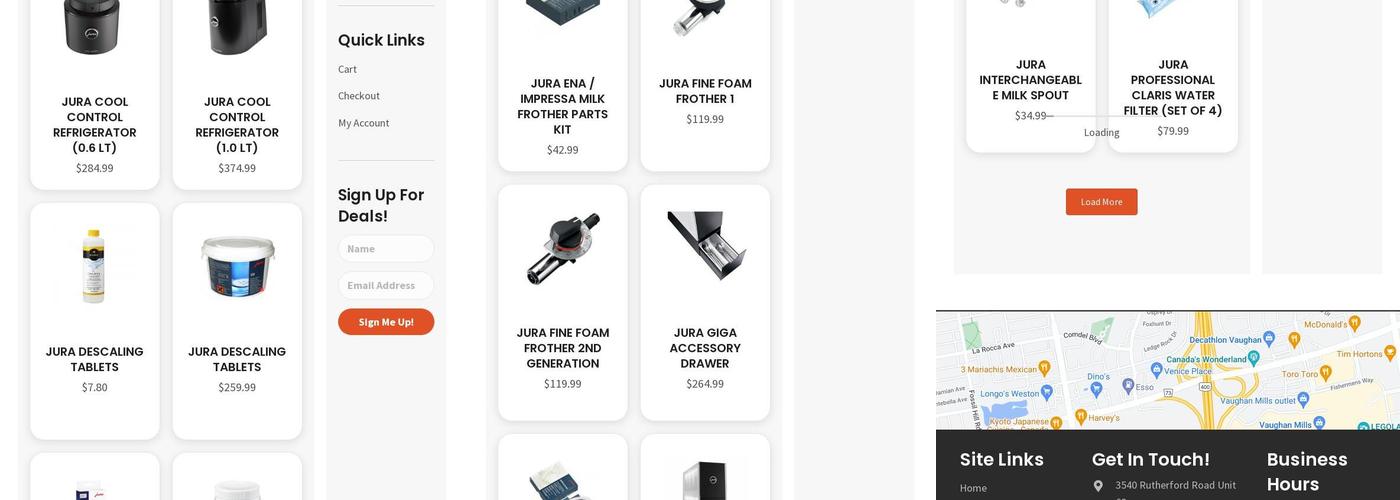The image size is (1400, 500).
Task: Open Jura Cool Control Refrigerator (1.0 LT)
Action: pyautogui.click(x=237, y=124)
